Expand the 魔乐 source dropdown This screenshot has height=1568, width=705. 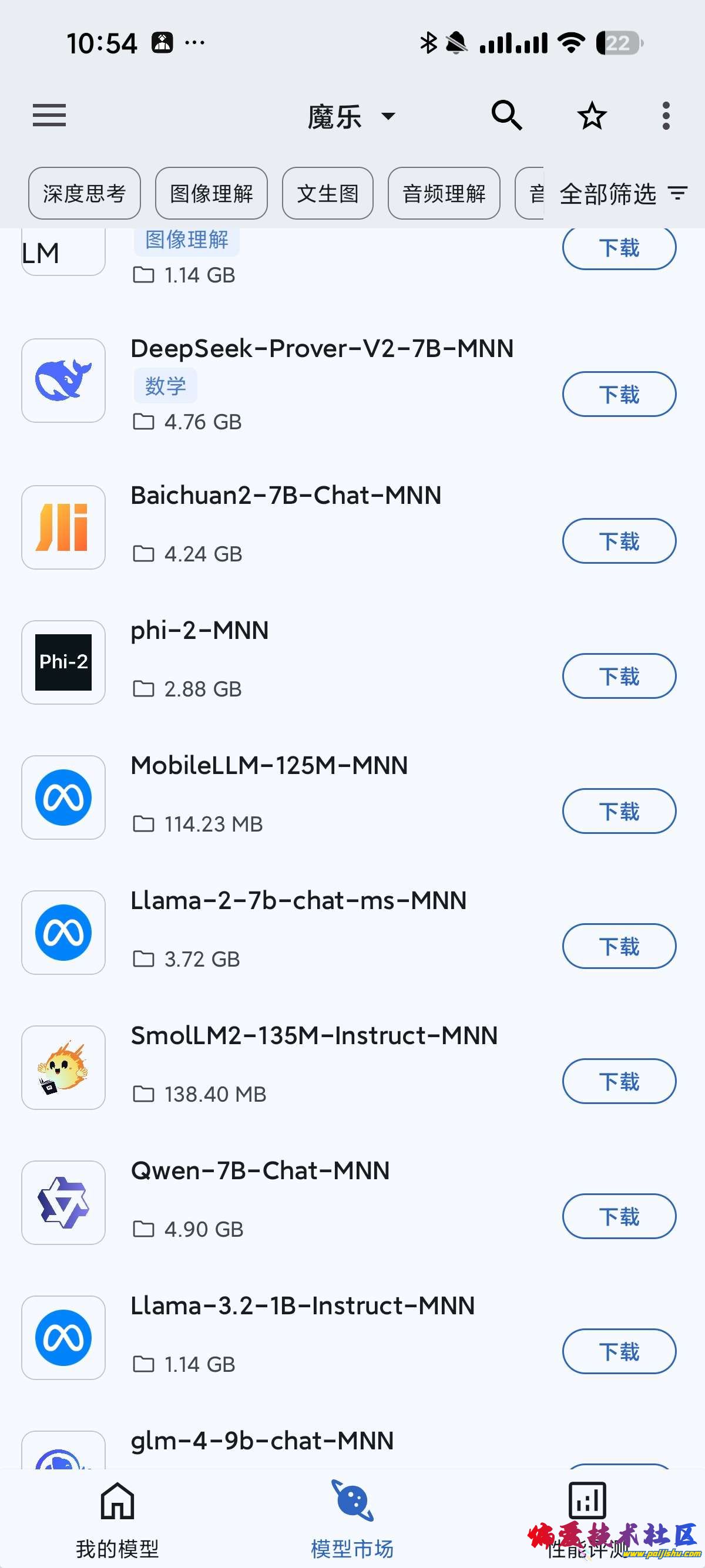(x=351, y=116)
